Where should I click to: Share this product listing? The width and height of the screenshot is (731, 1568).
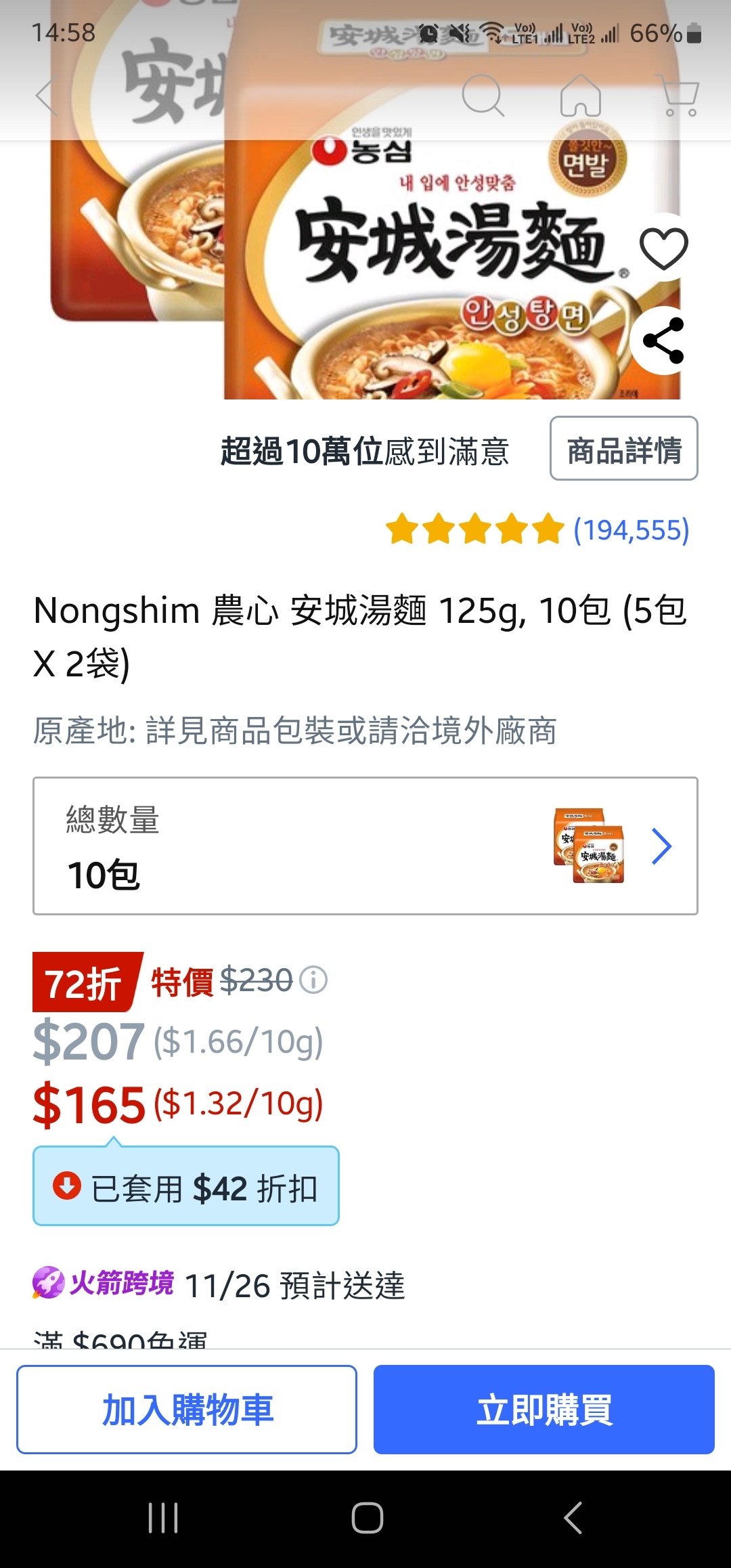click(664, 340)
